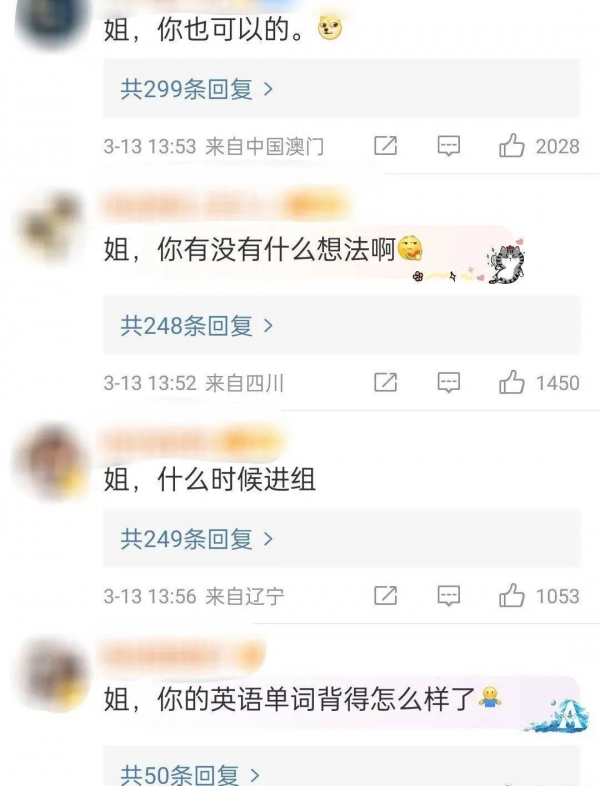Like the comment from 辽宁
Image resolution: width=600 pixels, height=786 pixels.
[x=513, y=596]
